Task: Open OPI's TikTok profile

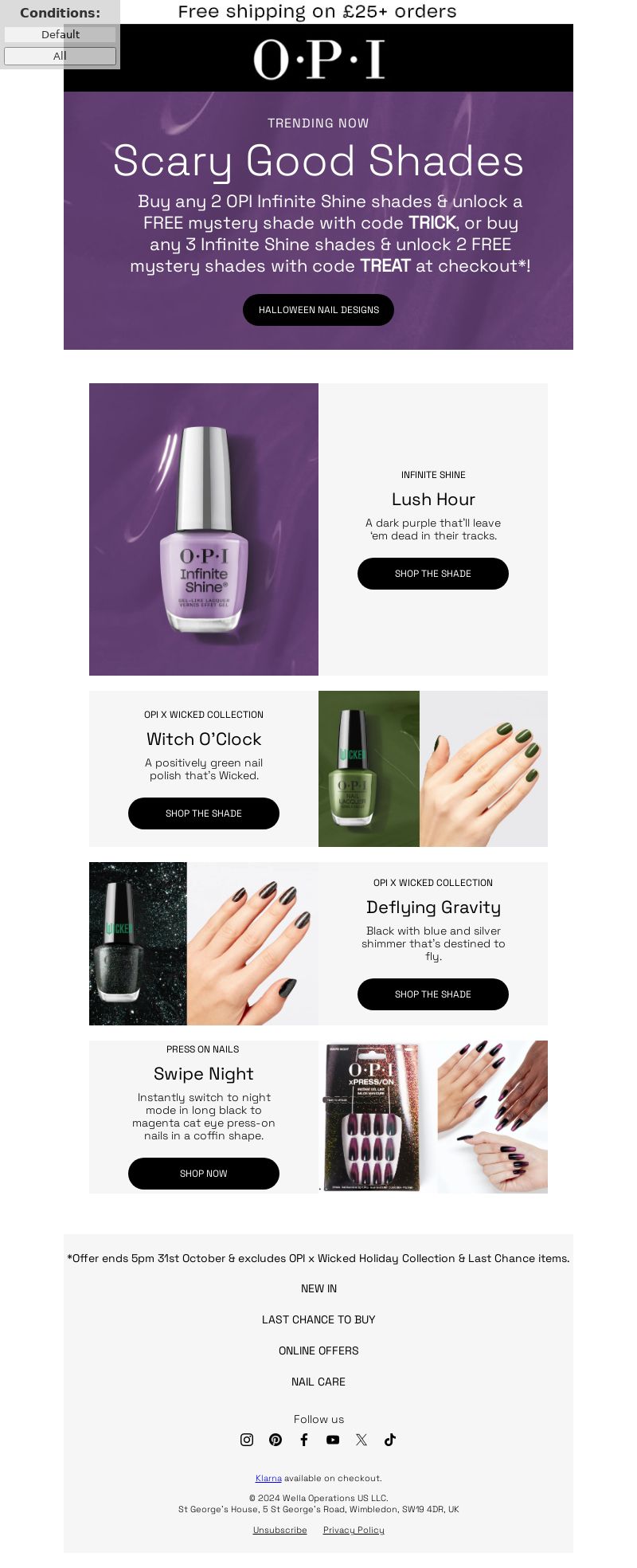Action: [x=390, y=1440]
